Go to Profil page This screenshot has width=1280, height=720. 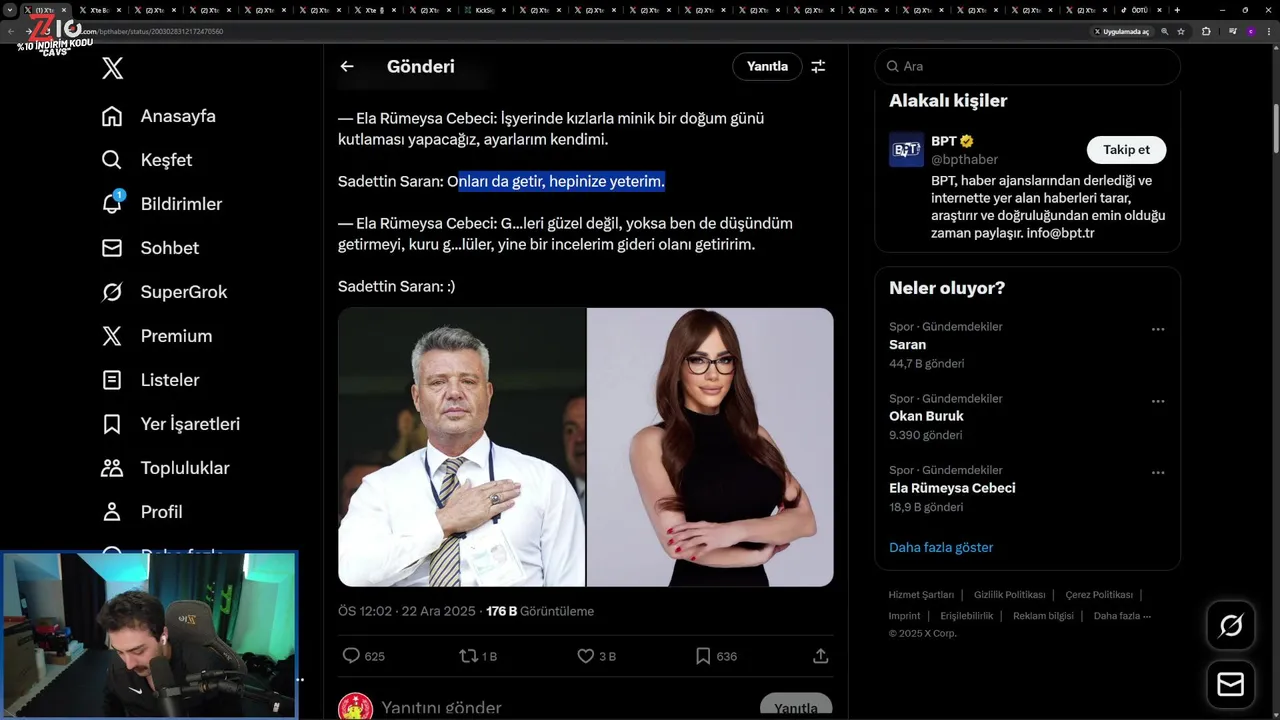(x=143, y=512)
